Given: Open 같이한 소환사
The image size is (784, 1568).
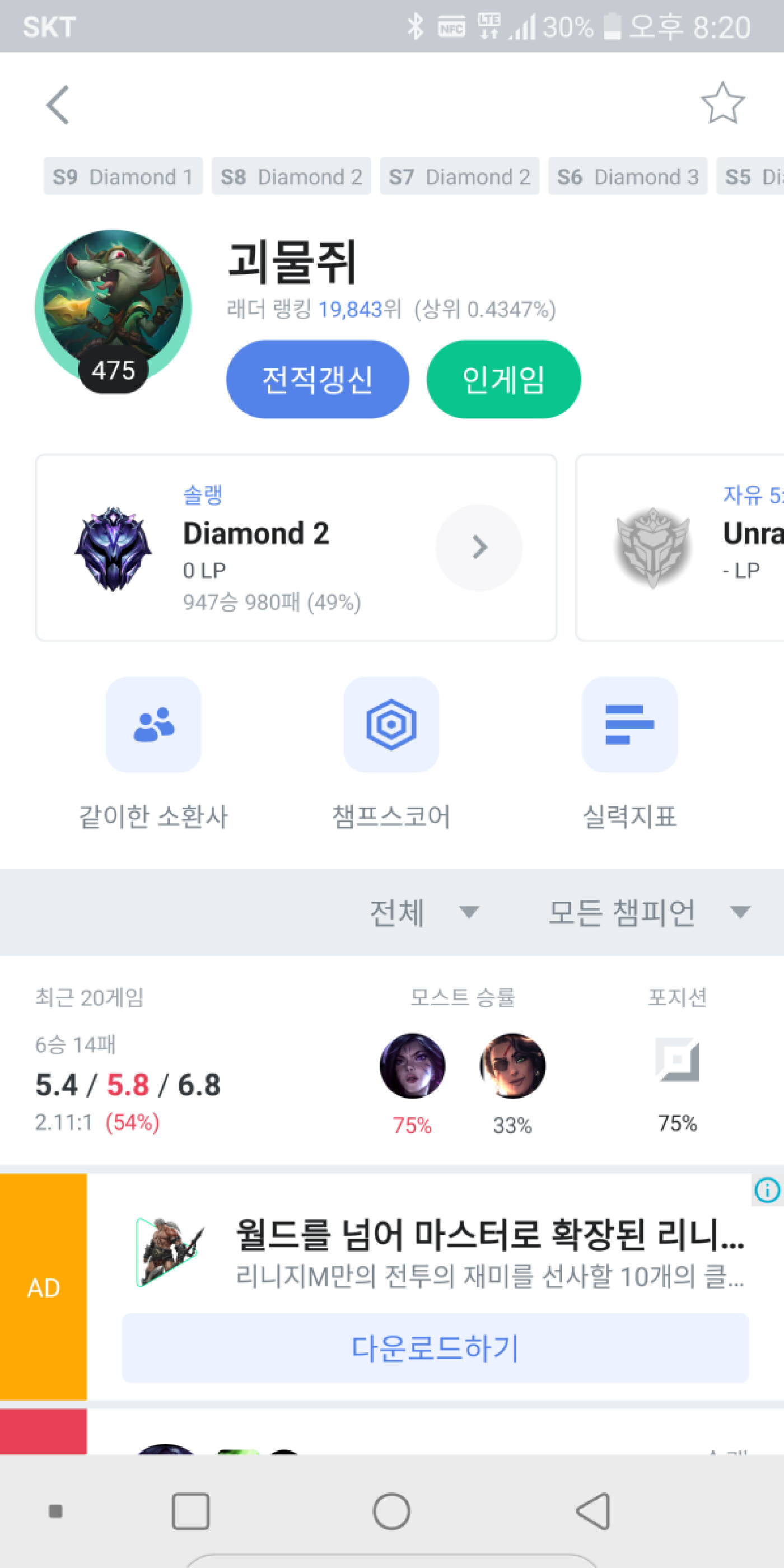Looking at the screenshot, I should click(x=153, y=754).
